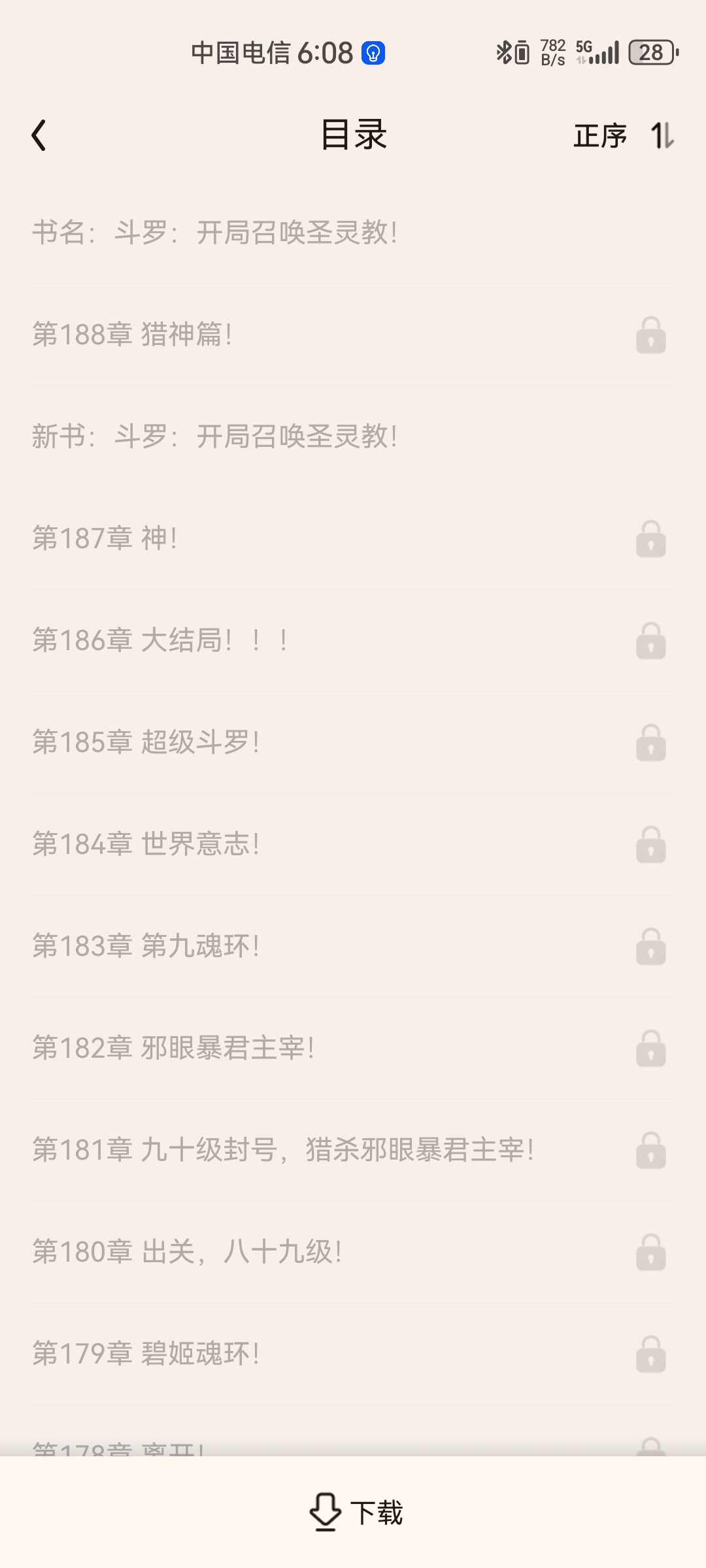Viewport: 706px width, 1568px height.
Task: Open chapter 第184章 世界意志
Action: pos(353,844)
